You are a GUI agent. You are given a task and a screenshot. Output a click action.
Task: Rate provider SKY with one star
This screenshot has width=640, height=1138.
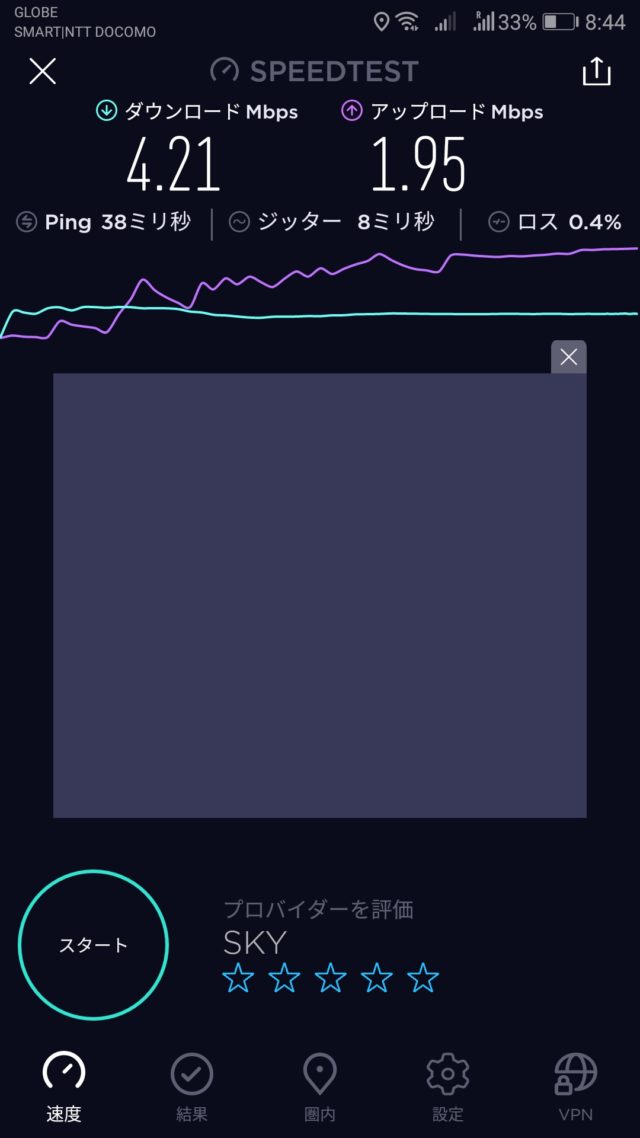pos(238,978)
